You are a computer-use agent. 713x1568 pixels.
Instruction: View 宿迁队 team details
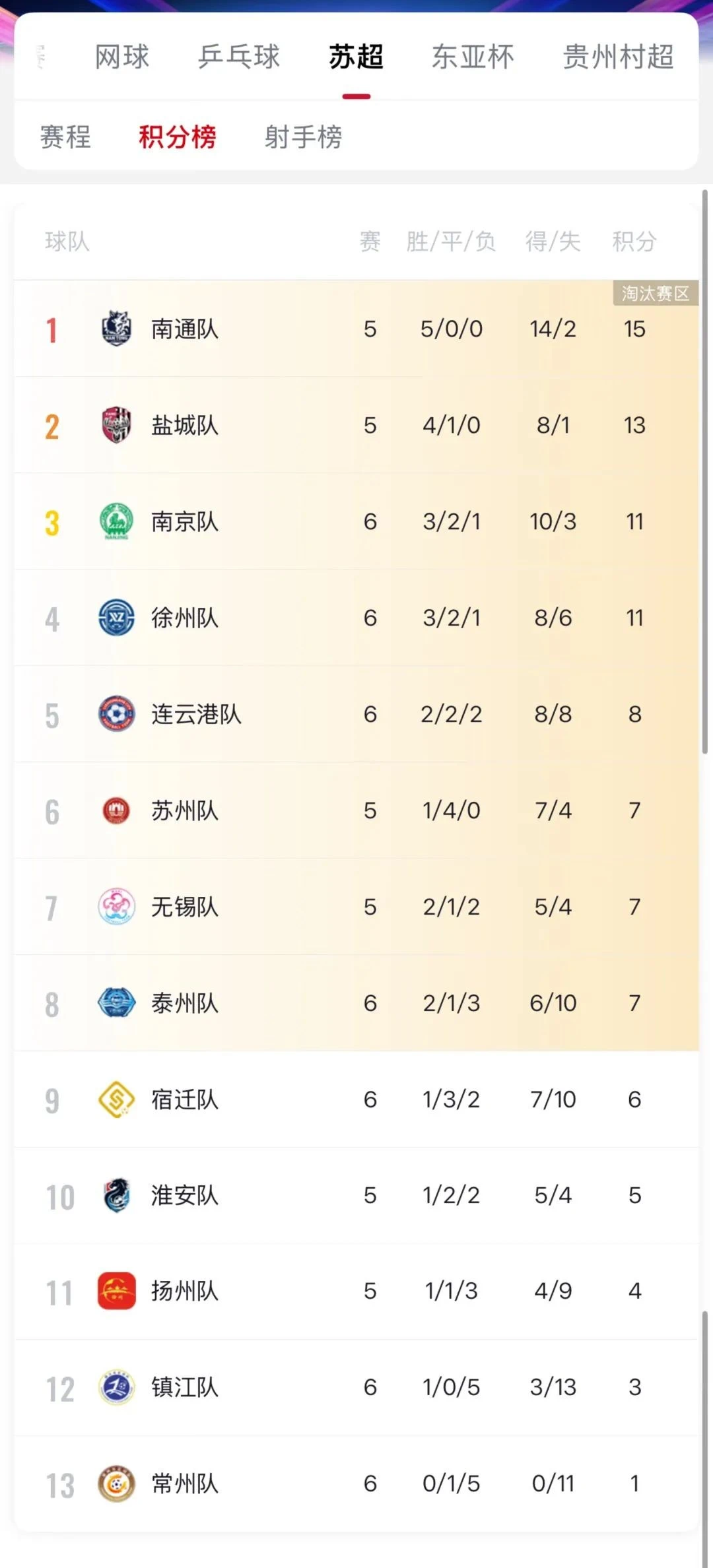pyautogui.click(x=356, y=1099)
